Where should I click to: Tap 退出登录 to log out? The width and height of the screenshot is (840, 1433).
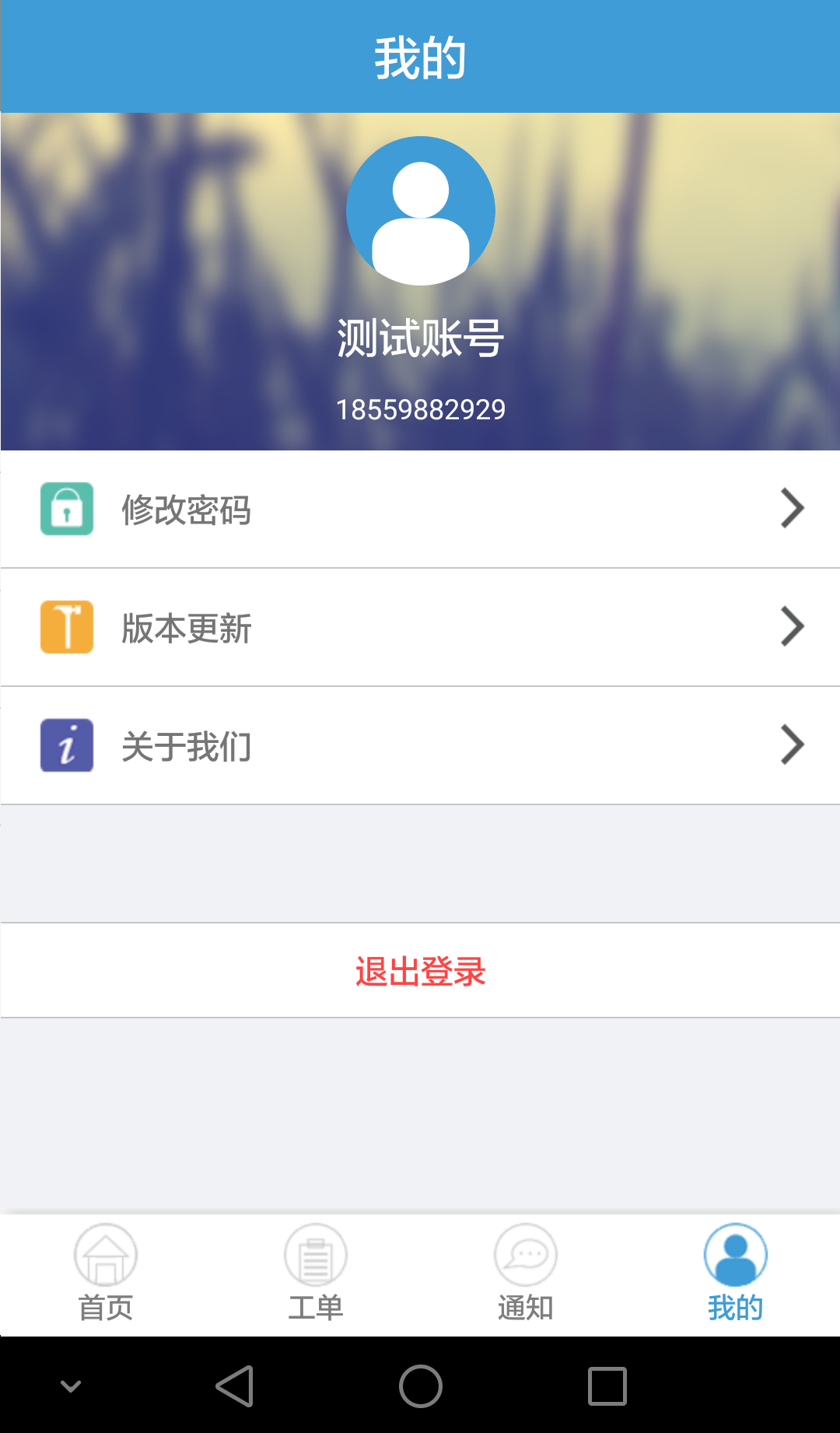pyautogui.click(x=420, y=971)
